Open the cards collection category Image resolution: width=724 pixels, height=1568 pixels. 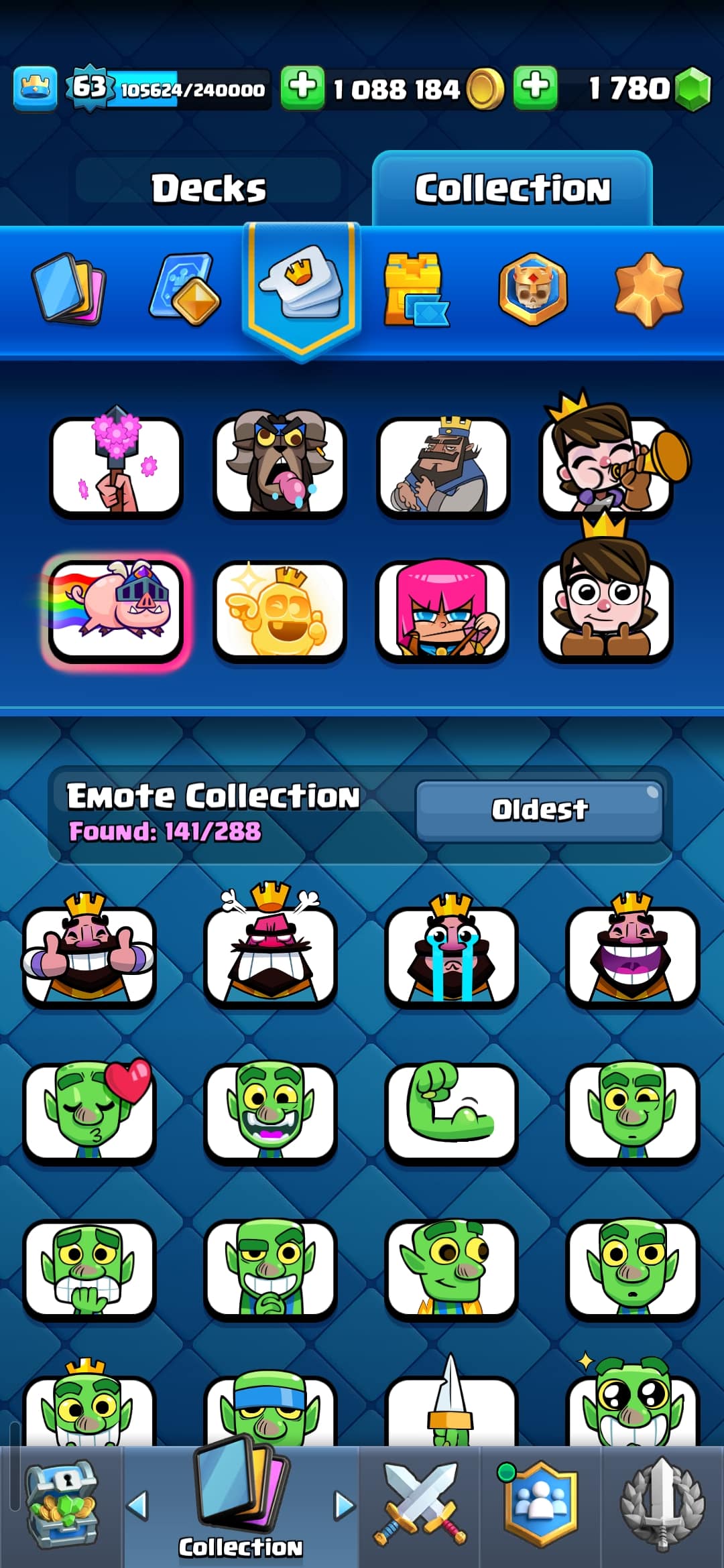click(69, 288)
